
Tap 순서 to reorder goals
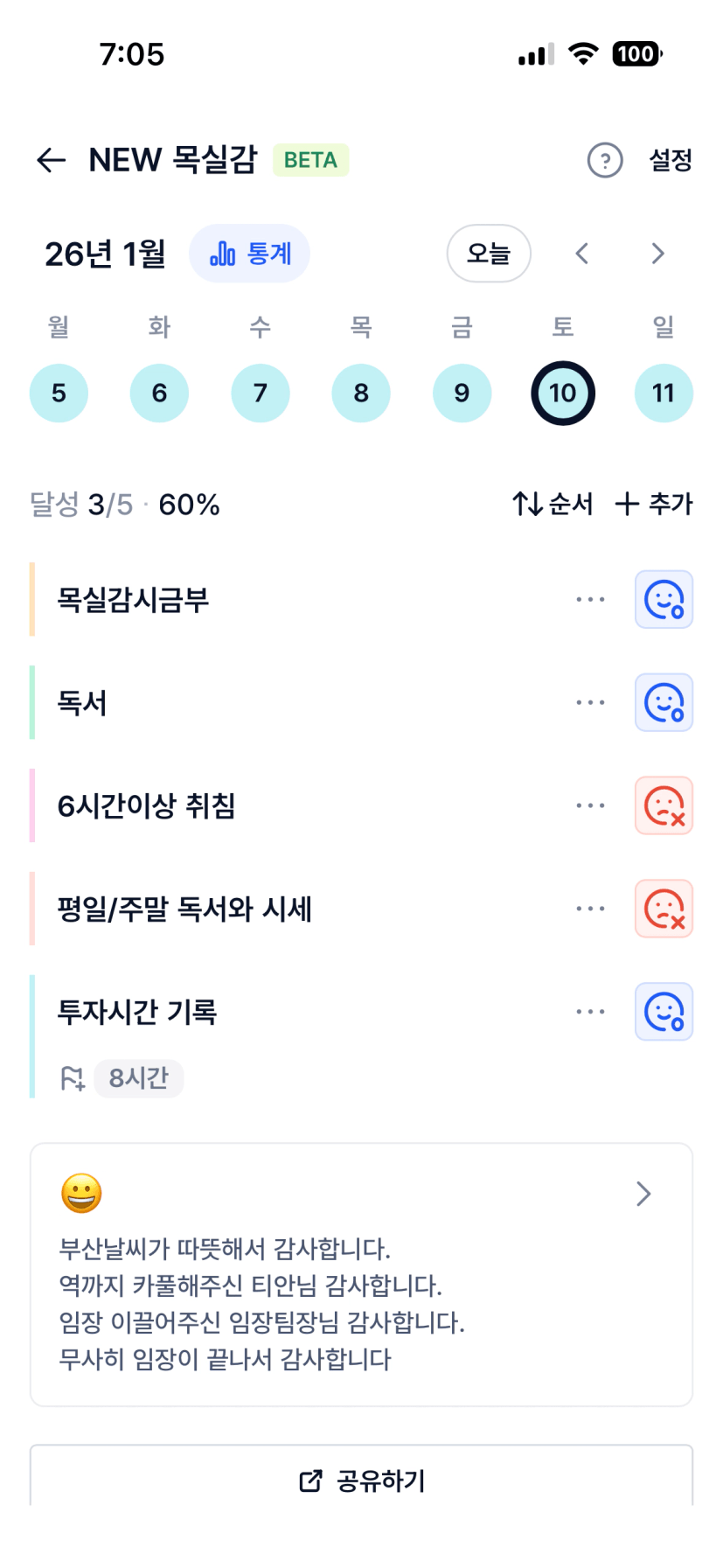click(553, 504)
